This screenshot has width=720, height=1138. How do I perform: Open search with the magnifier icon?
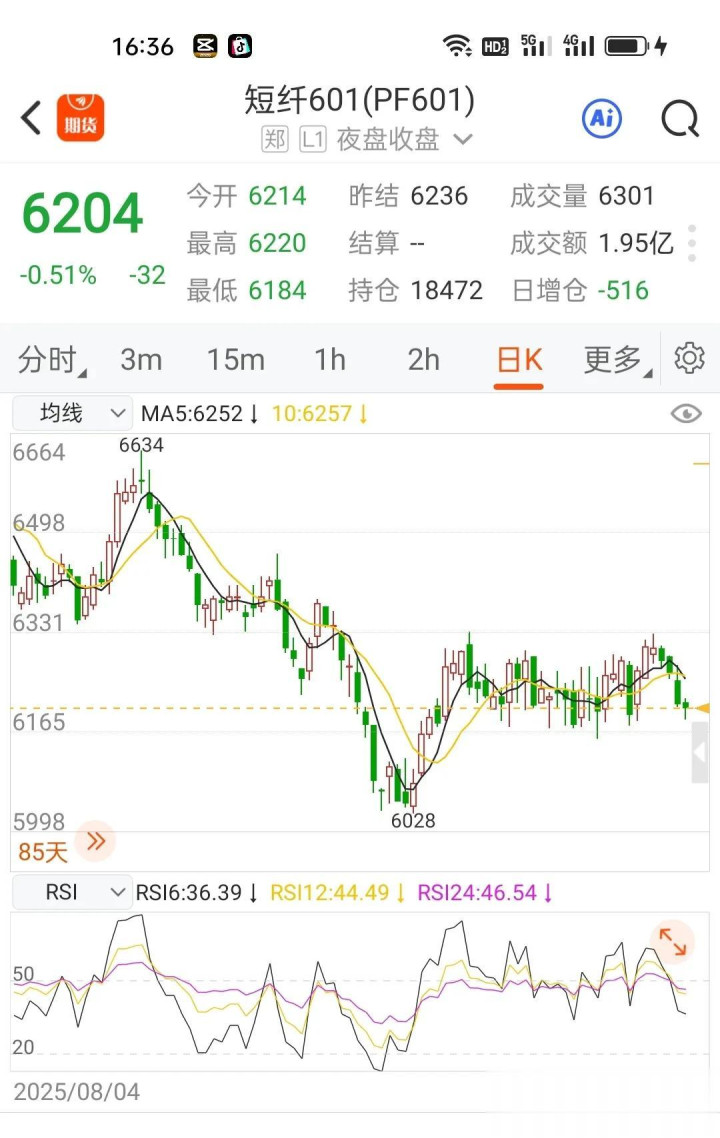click(680, 119)
